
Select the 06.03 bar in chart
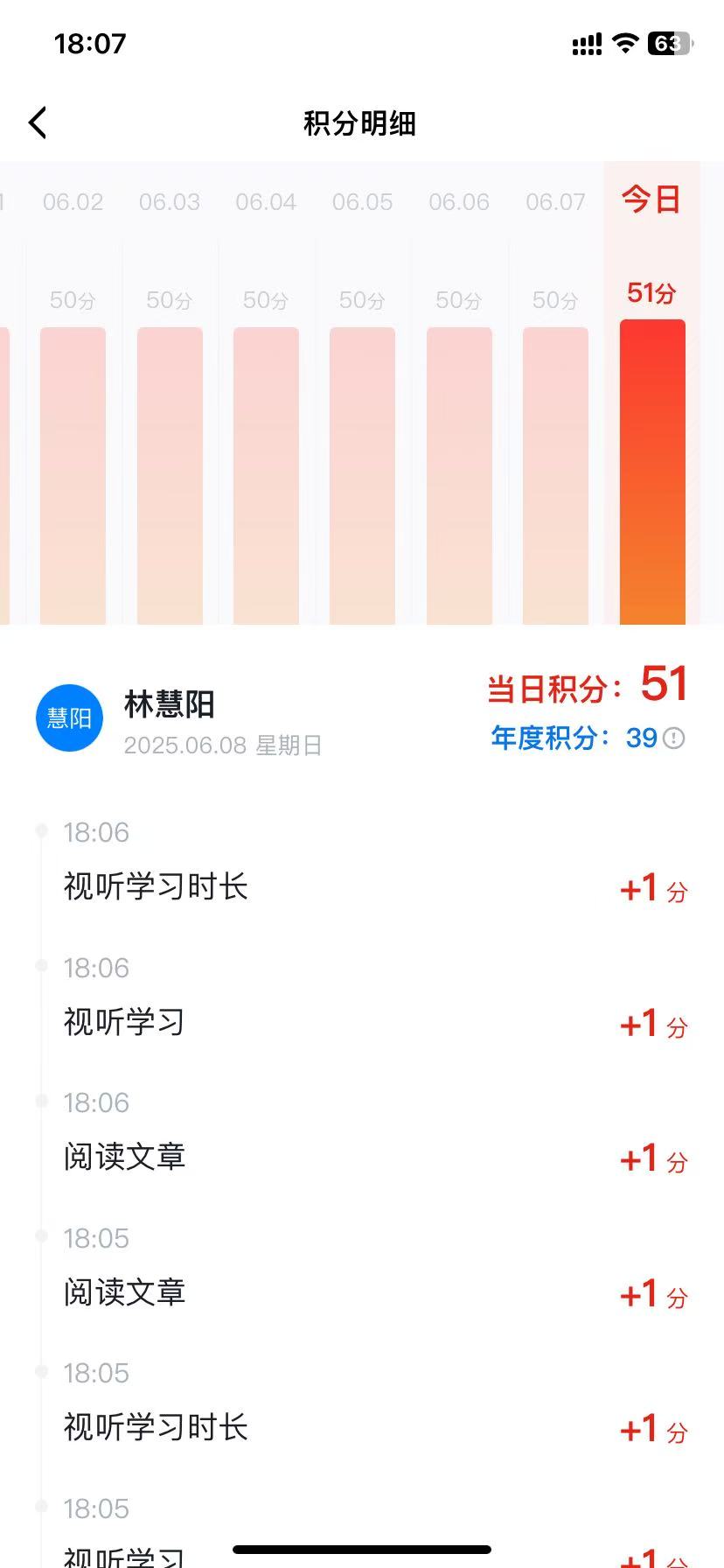(x=170, y=475)
